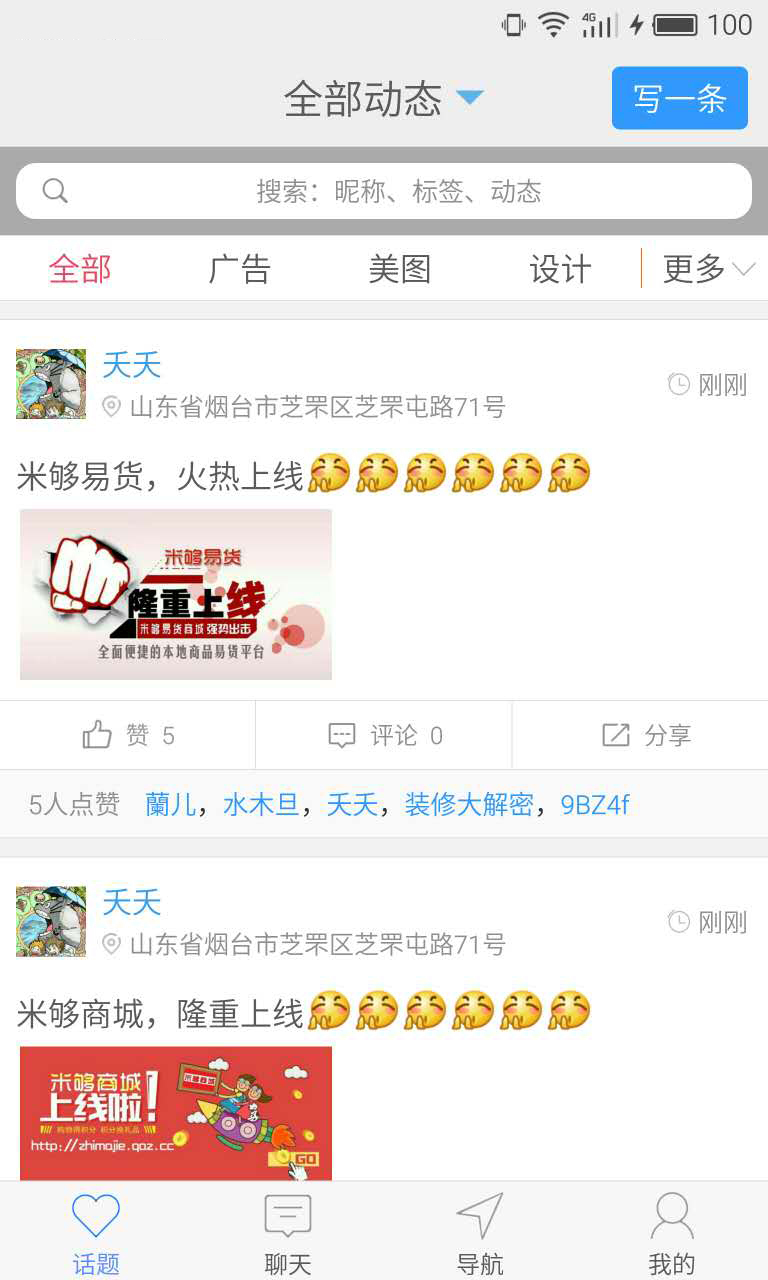The image size is (768, 1280).
Task: Switch to the 美图 tab
Action: pyautogui.click(x=399, y=269)
